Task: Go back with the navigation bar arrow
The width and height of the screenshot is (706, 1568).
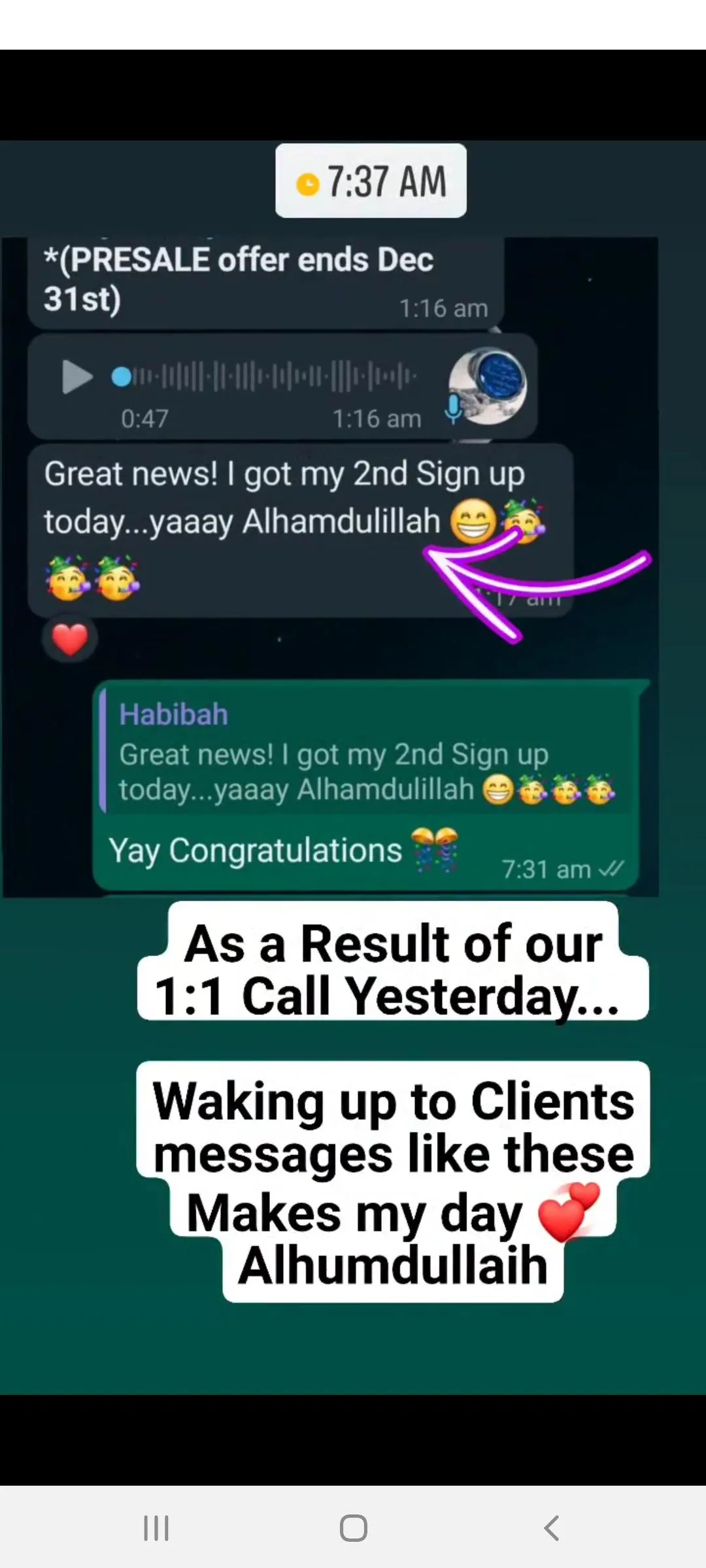Action: [551, 1528]
